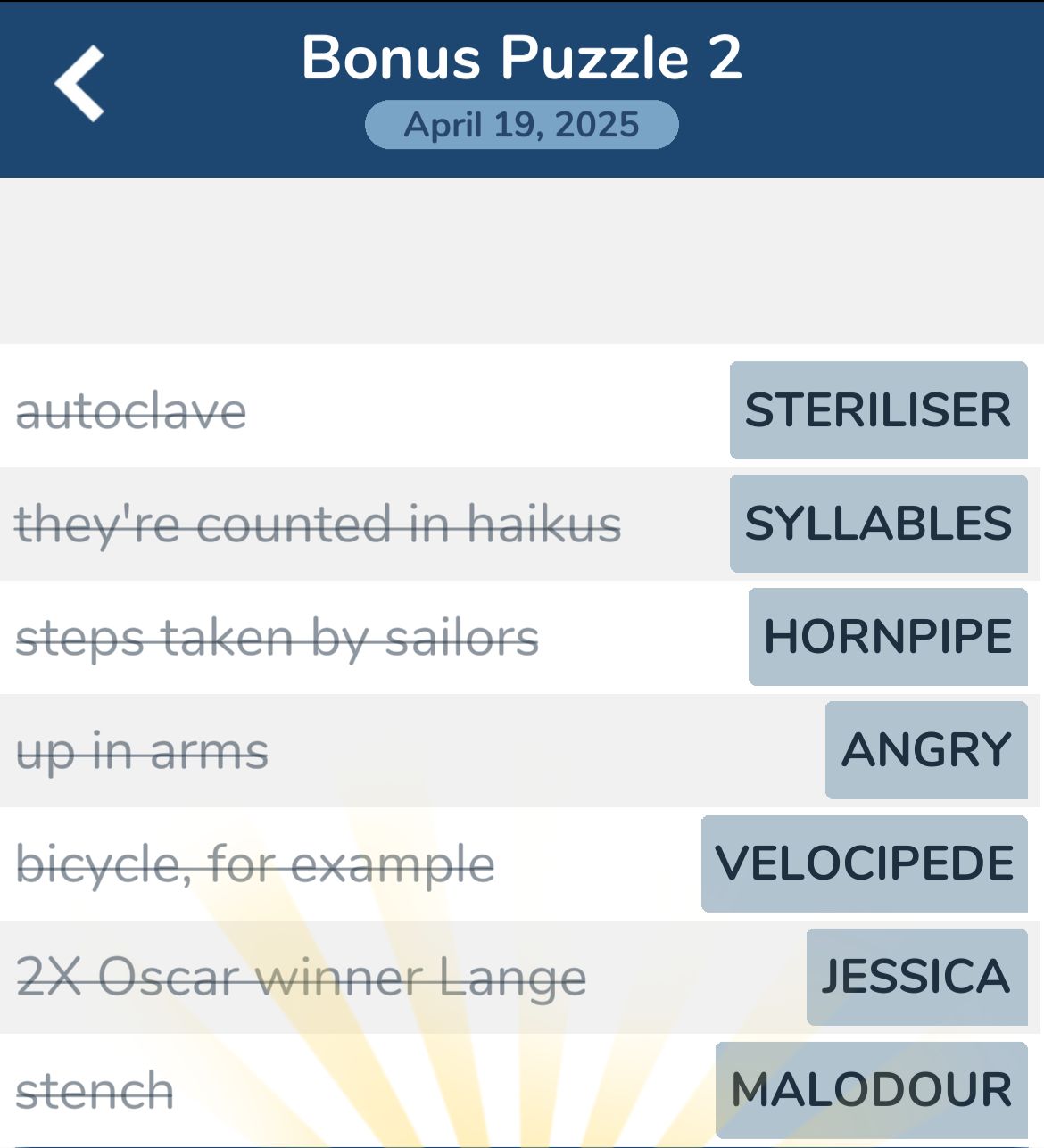1044x1148 pixels.
Task: Select the Bonus Puzzle 2 title
Action: [x=521, y=59]
